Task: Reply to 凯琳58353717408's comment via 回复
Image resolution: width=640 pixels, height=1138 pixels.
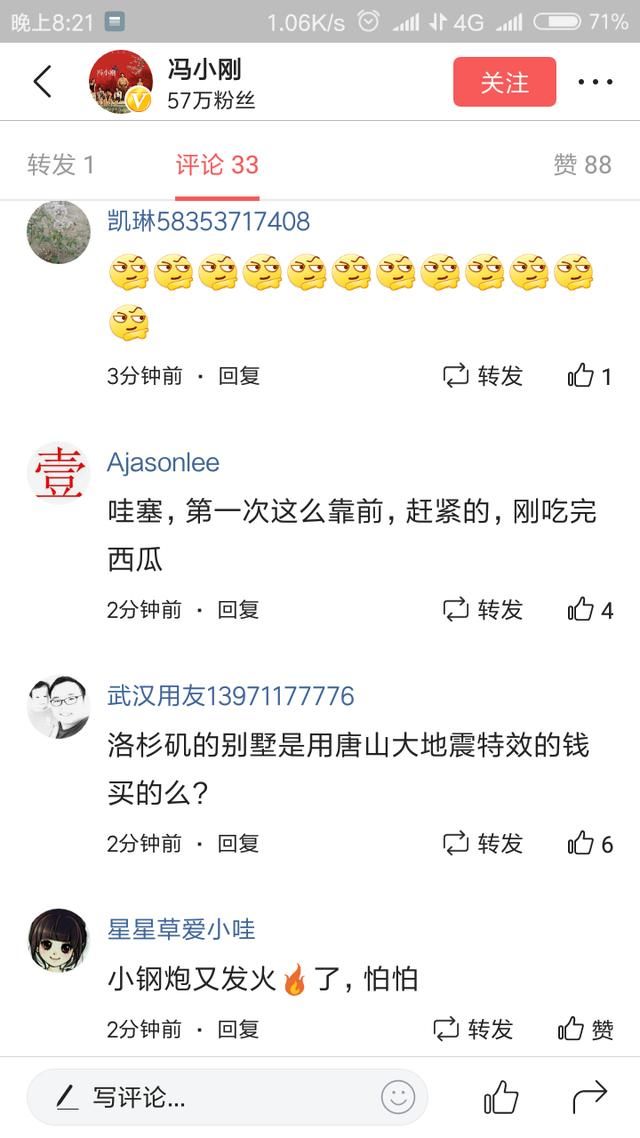Action: point(239,376)
